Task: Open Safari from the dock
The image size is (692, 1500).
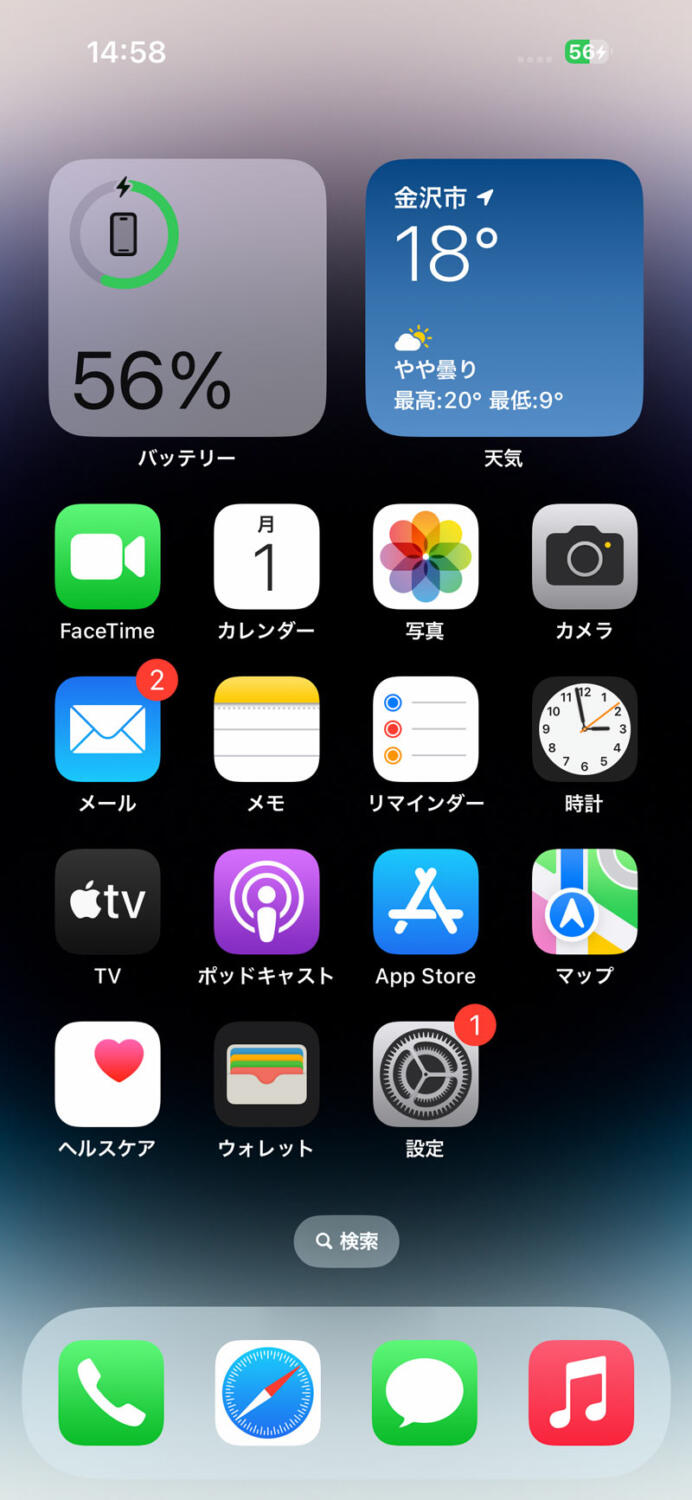Action: click(x=267, y=1393)
